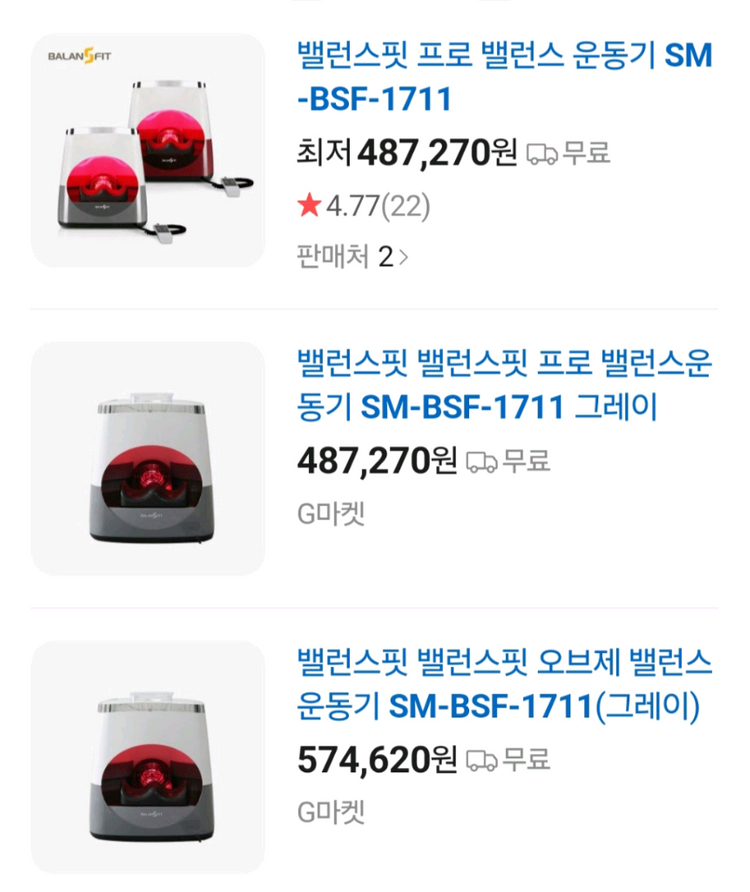View the product image priced 487,270원 from G마켓
The width and height of the screenshot is (750, 892).
click(148, 458)
